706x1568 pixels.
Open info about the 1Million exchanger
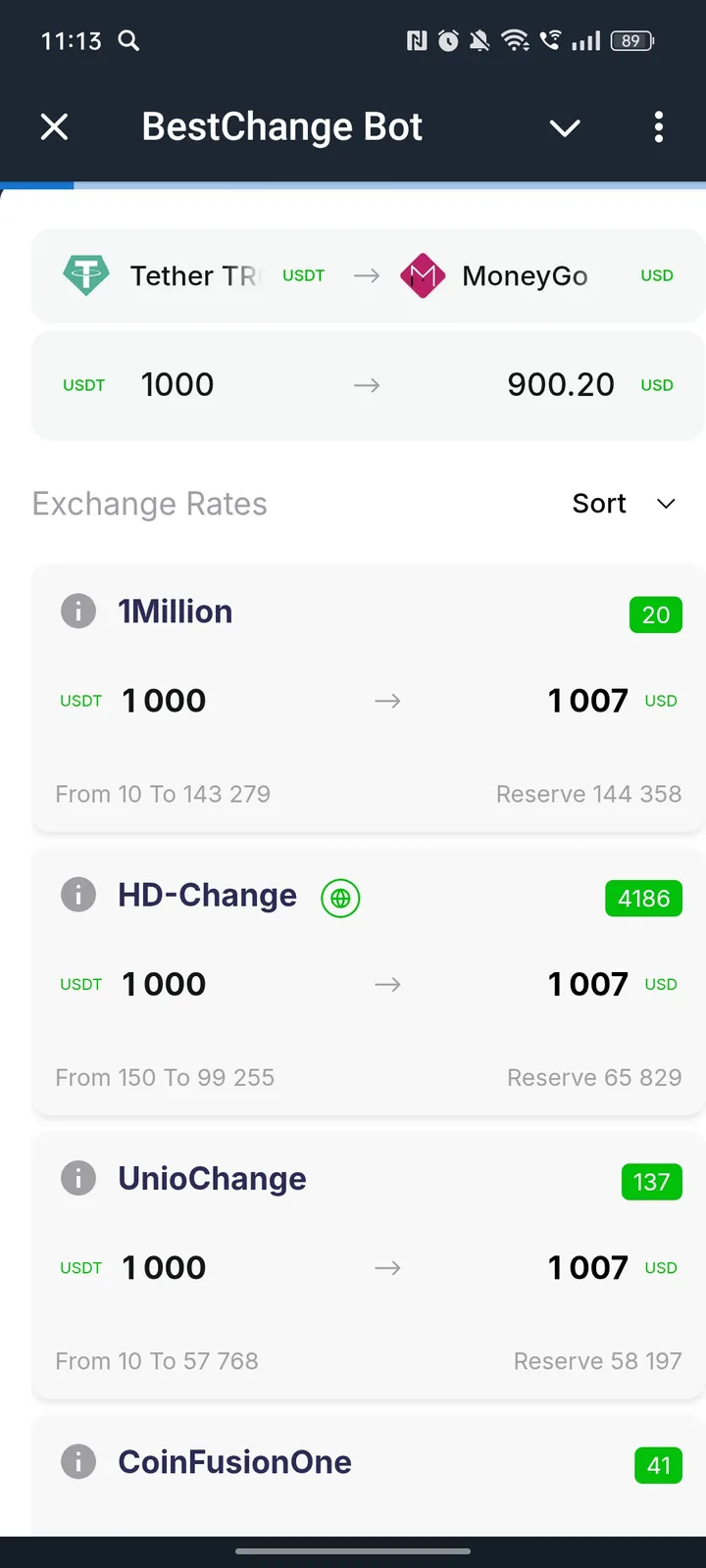tap(77, 611)
